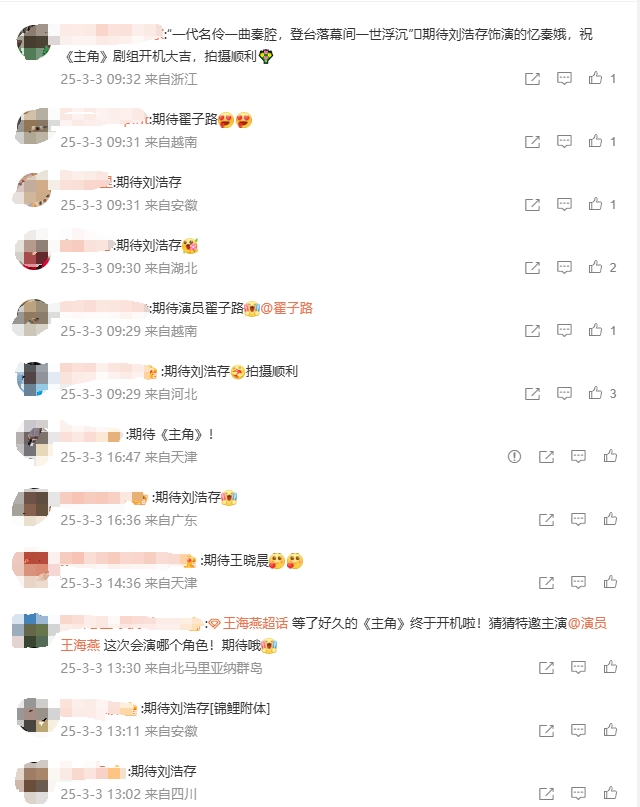The image size is (640, 807).
Task: Repost the 09:31 comment from 越南
Action: [x=533, y=142]
